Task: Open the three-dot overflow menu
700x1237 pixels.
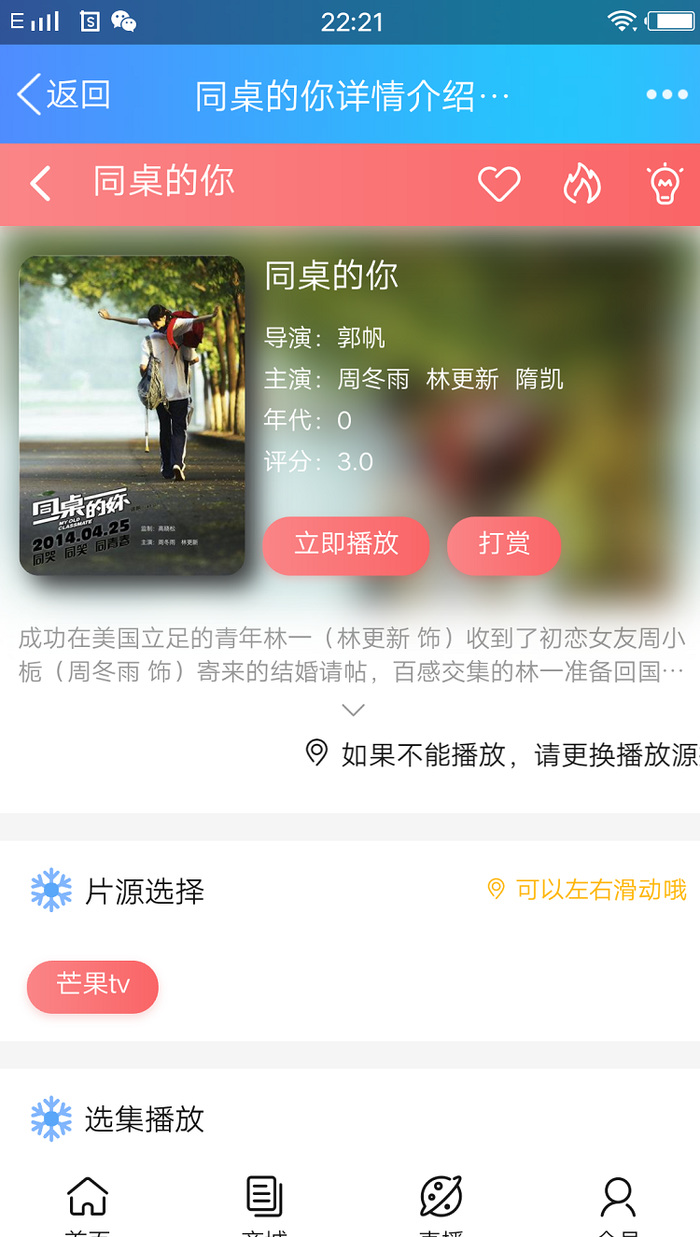Action: (666, 95)
